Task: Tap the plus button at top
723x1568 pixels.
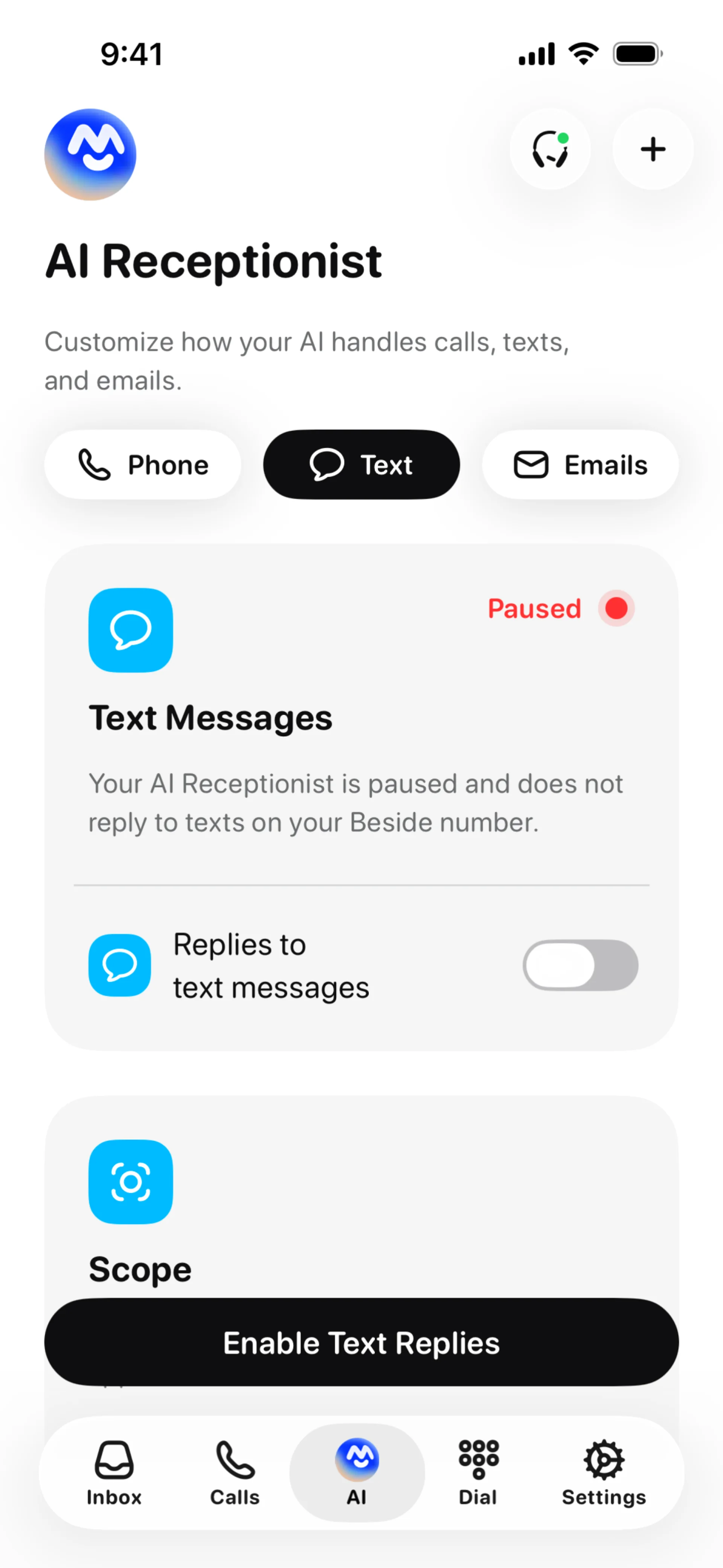Action: point(653,149)
